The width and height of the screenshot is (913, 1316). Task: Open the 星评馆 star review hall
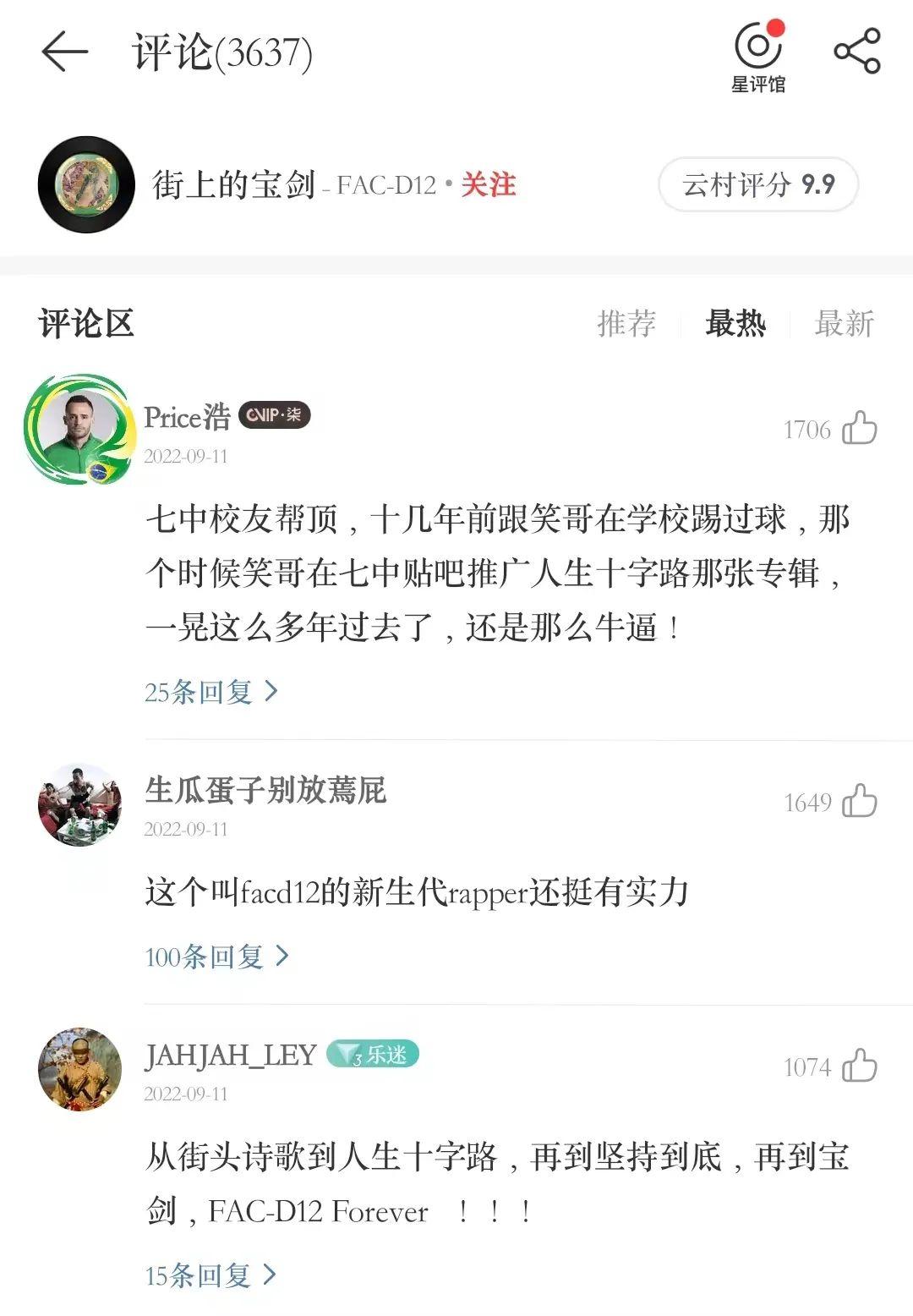758,52
